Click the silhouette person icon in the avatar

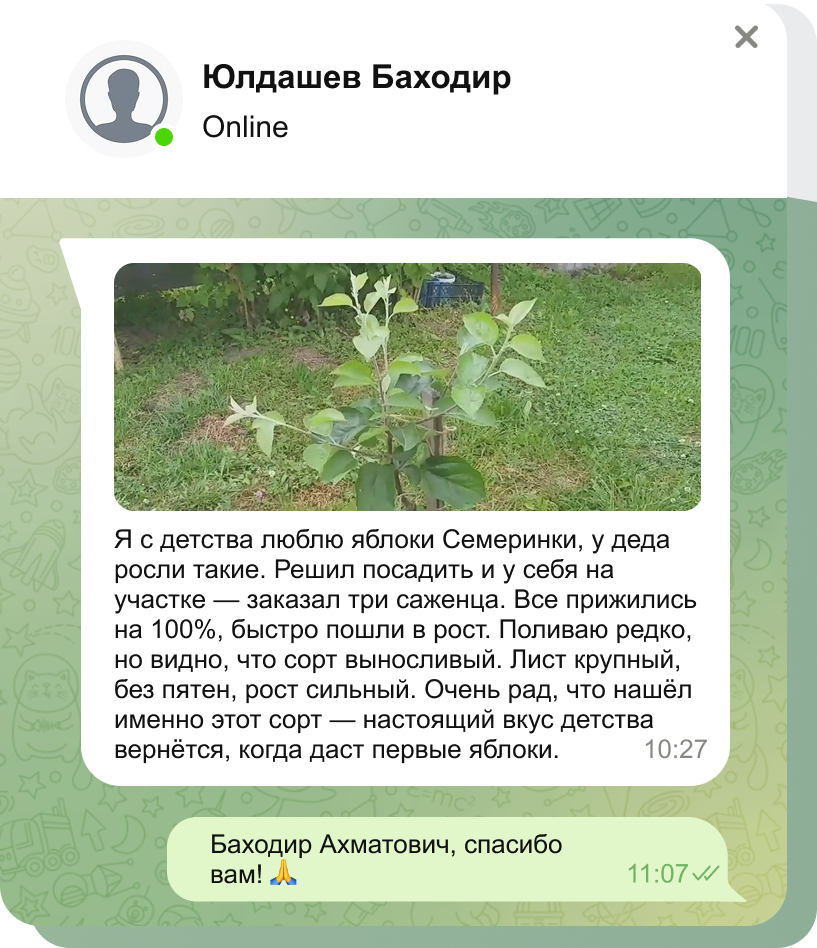pyautogui.click(x=122, y=95)
